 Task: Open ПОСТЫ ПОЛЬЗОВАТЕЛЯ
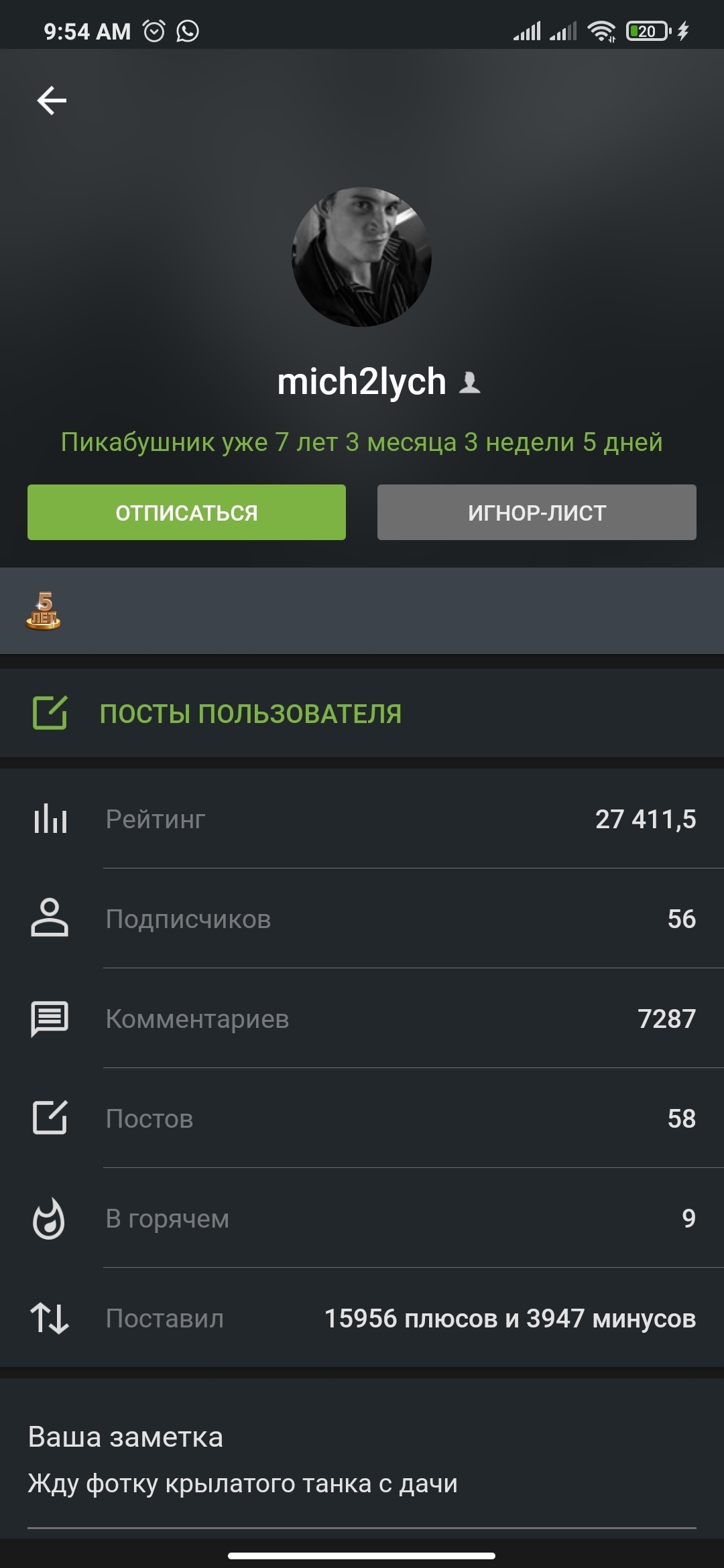click(250, 714)
